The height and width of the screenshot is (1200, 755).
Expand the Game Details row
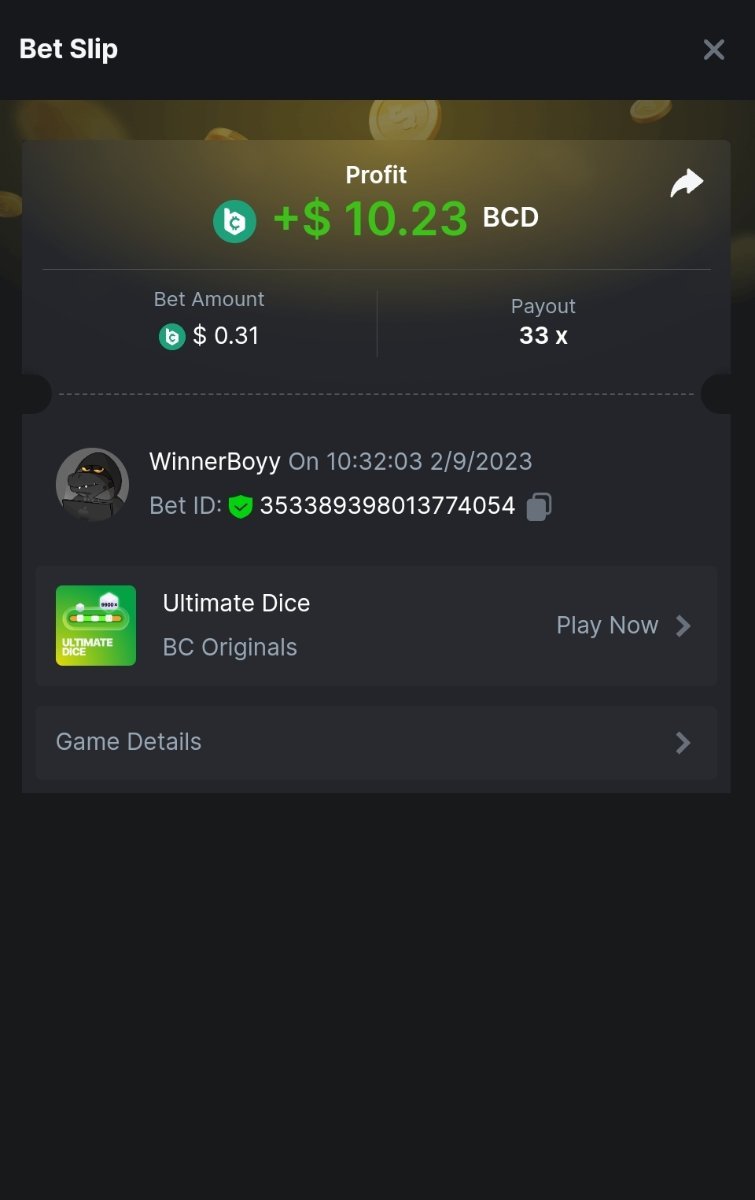tap(376, 742)
